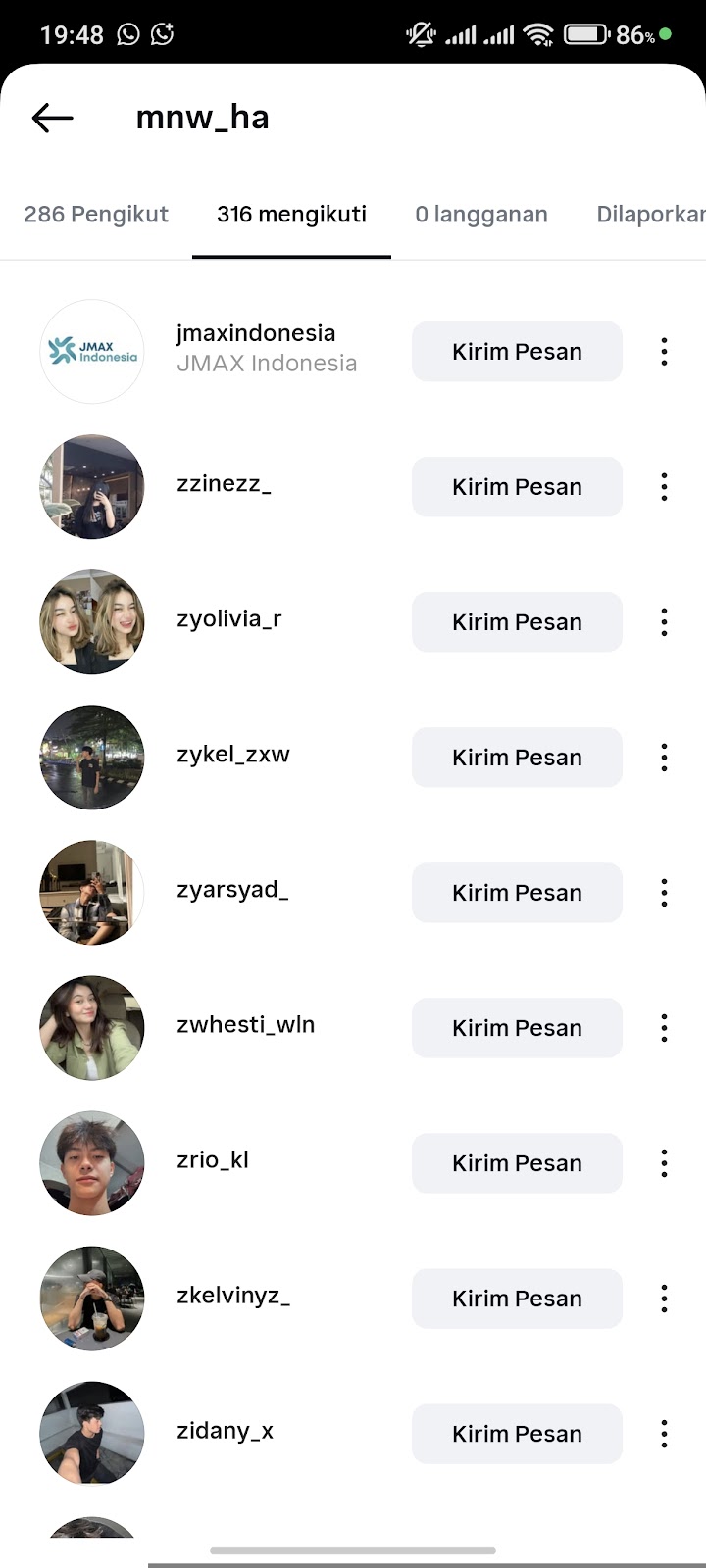Open zykel_zxw's profile picture
Viewport: 706px width, 1568px height.
coord(92,758)
